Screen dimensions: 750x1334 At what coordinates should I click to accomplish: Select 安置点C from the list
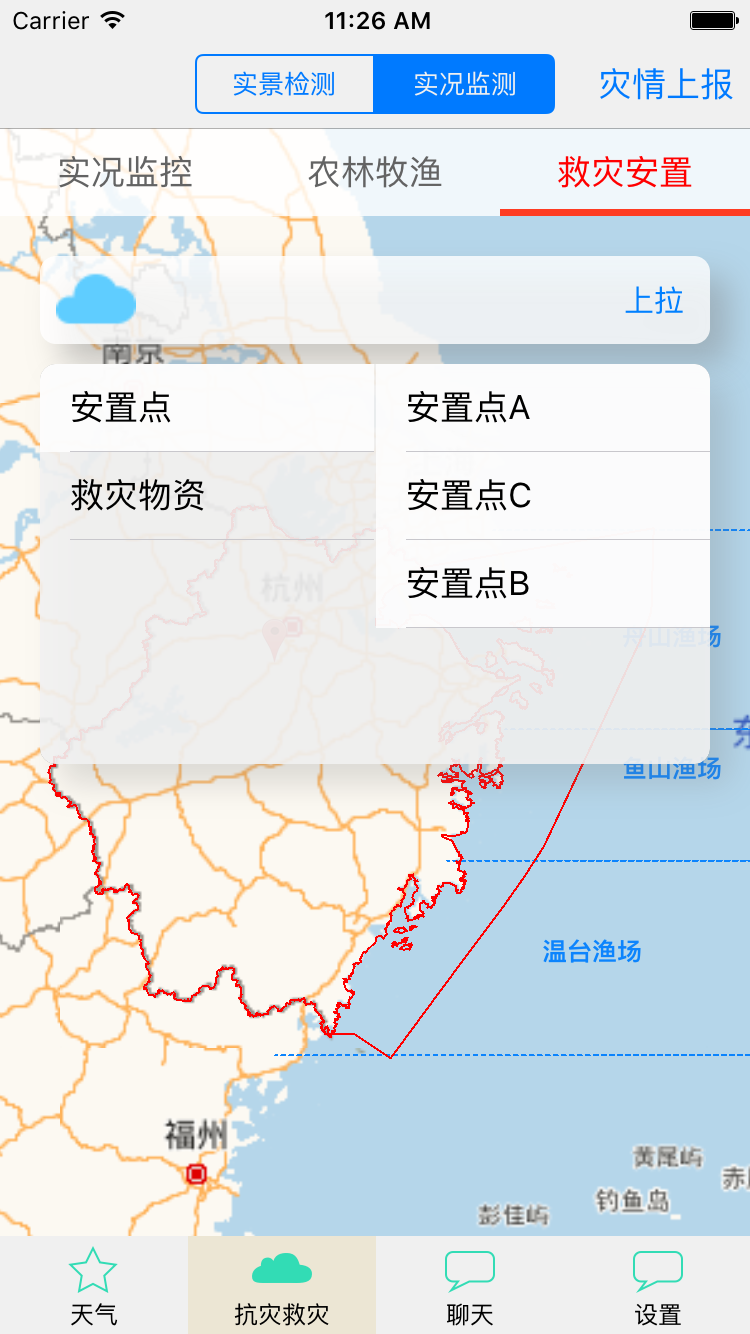[543, 496]
